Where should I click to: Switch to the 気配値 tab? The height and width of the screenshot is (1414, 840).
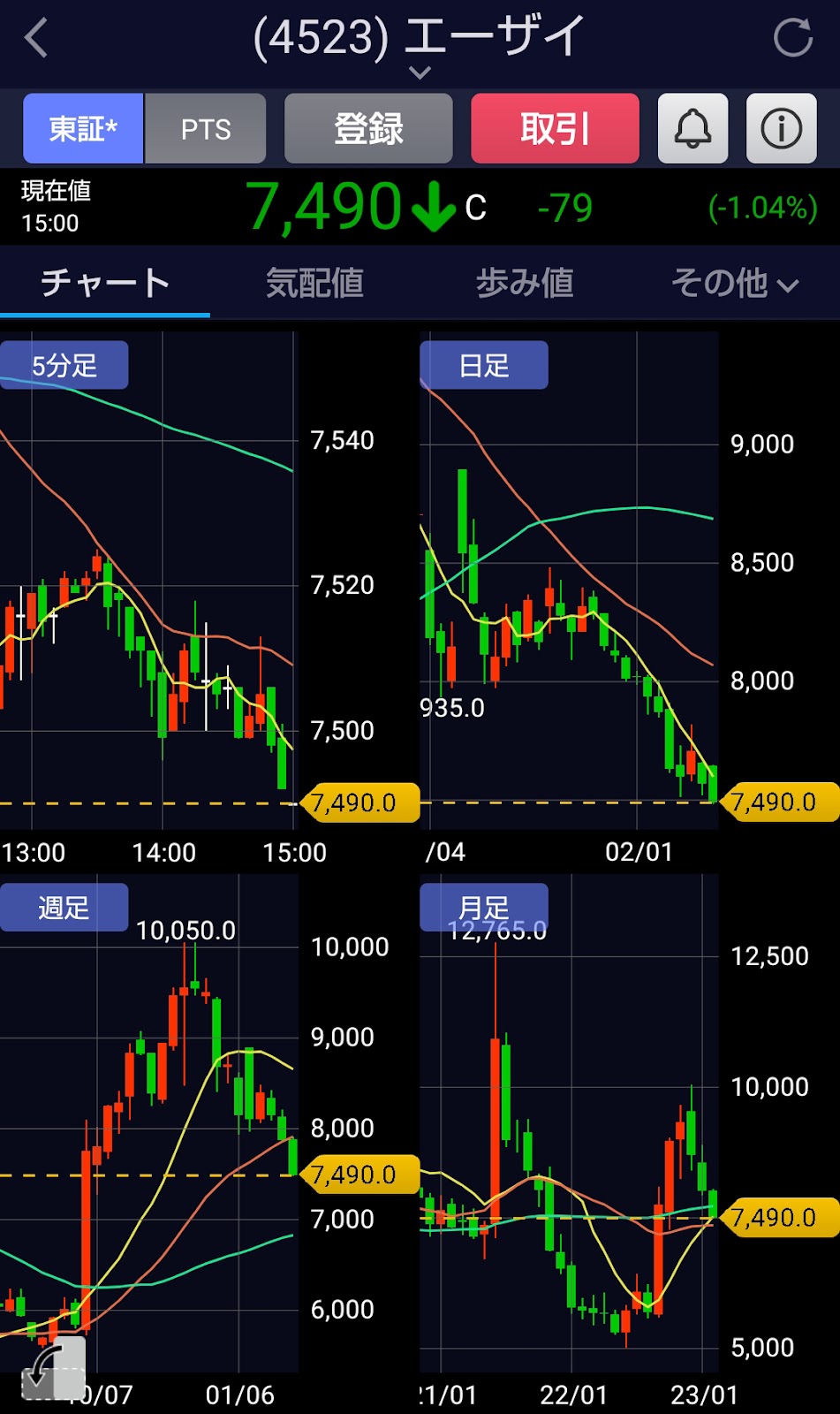coord(314,284)
